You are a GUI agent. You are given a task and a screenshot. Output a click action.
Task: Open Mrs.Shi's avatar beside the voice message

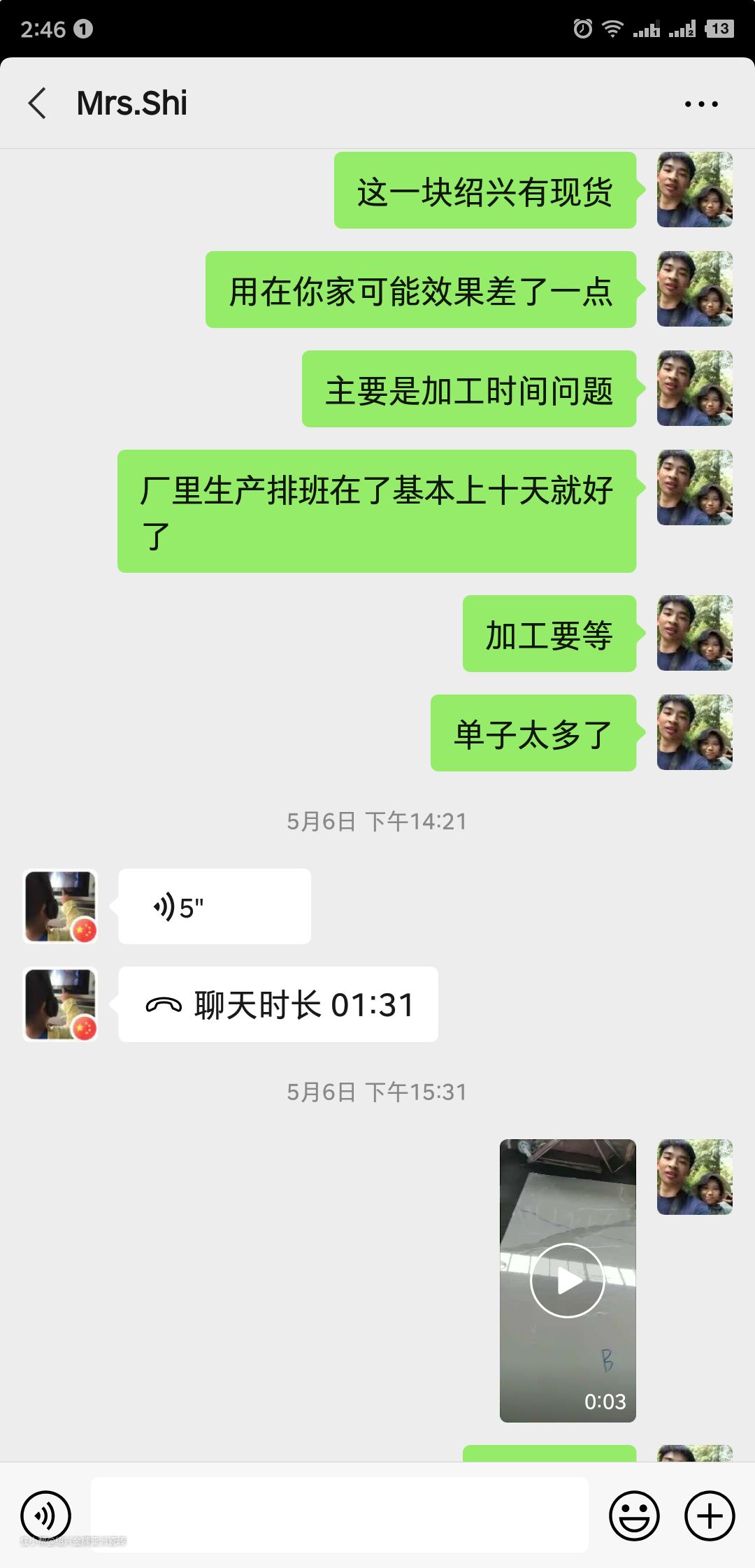[x=60, y=907]
